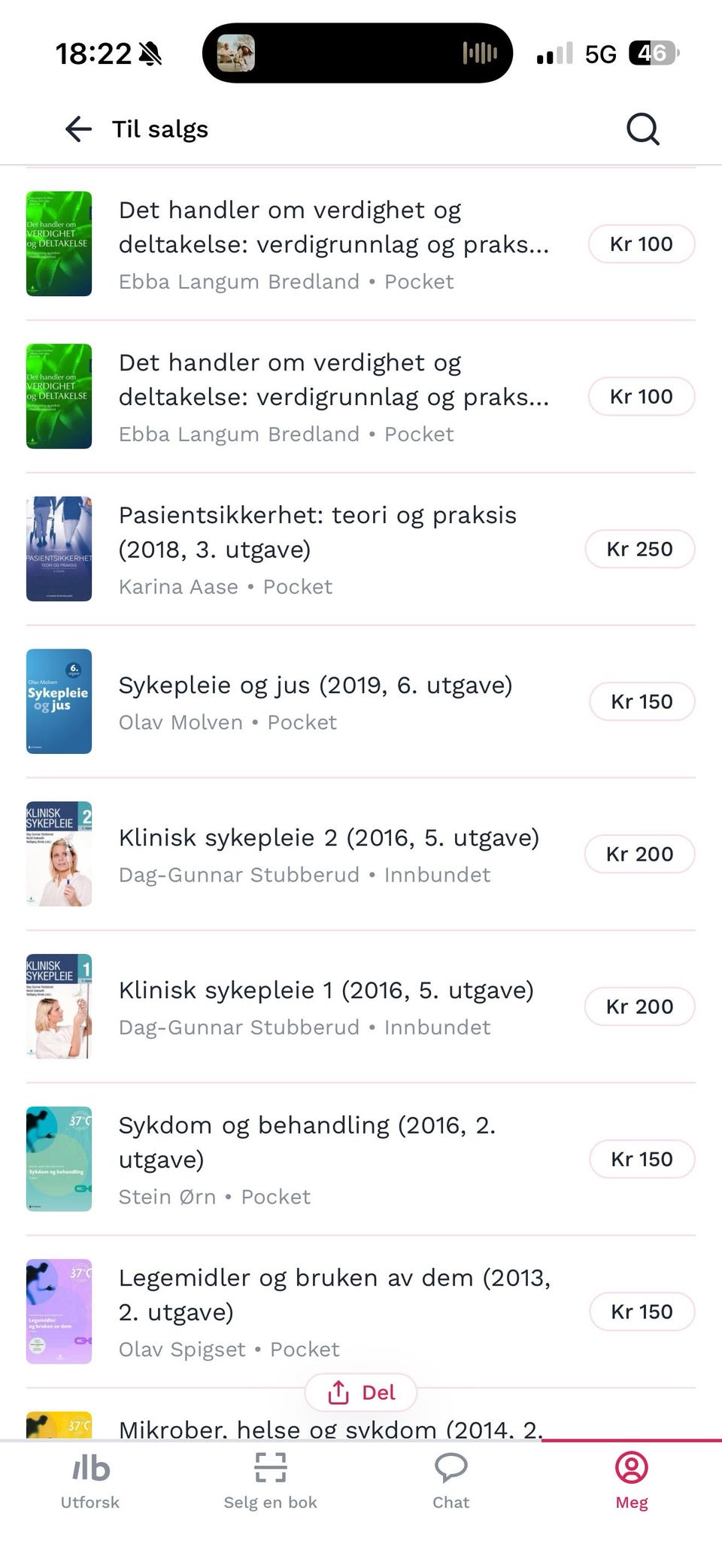The width and height of the screenshot is (722, 1568).
Task: Open the search icon
Action: click(x=643, y=129)
